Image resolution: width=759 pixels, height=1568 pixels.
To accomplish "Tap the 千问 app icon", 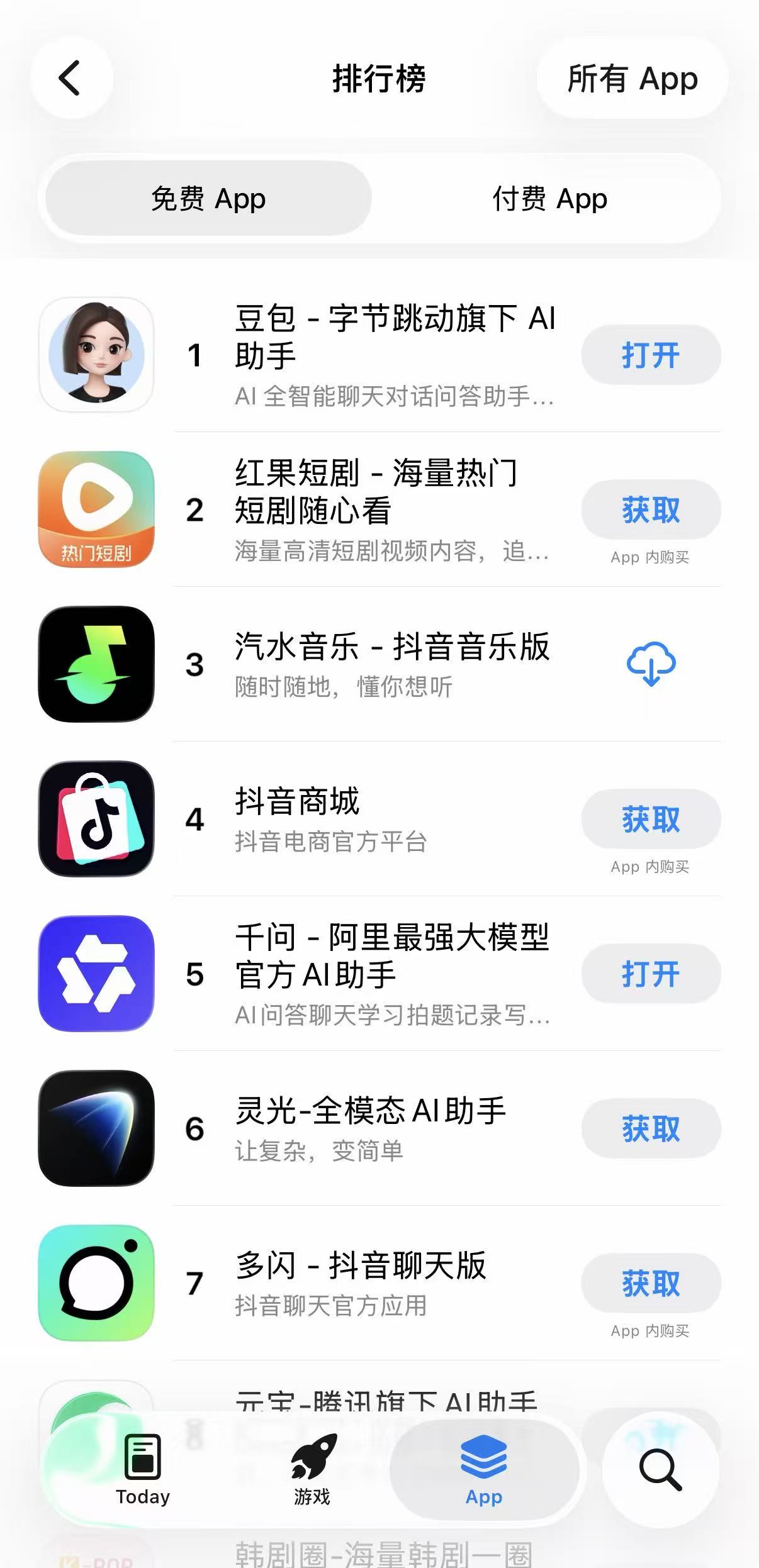I will coord(95,974).
